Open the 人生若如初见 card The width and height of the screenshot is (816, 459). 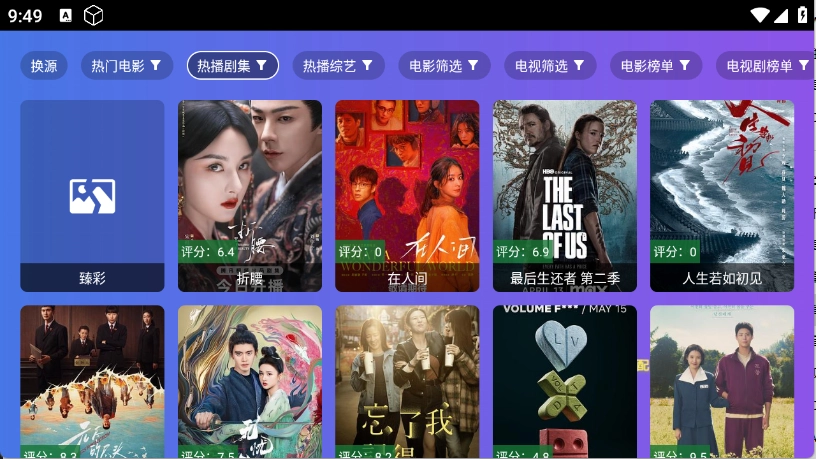coord(722,195)
